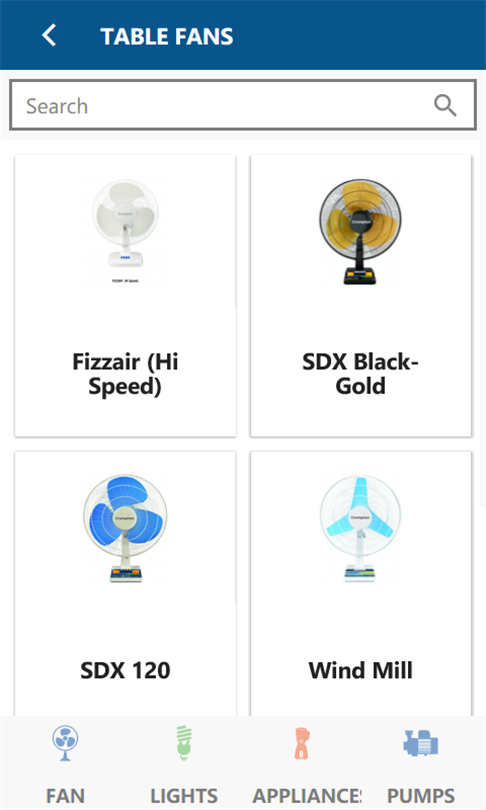Switch to the Lights tab
Viewport: 486px width, 810px height.
coord(184,764)
